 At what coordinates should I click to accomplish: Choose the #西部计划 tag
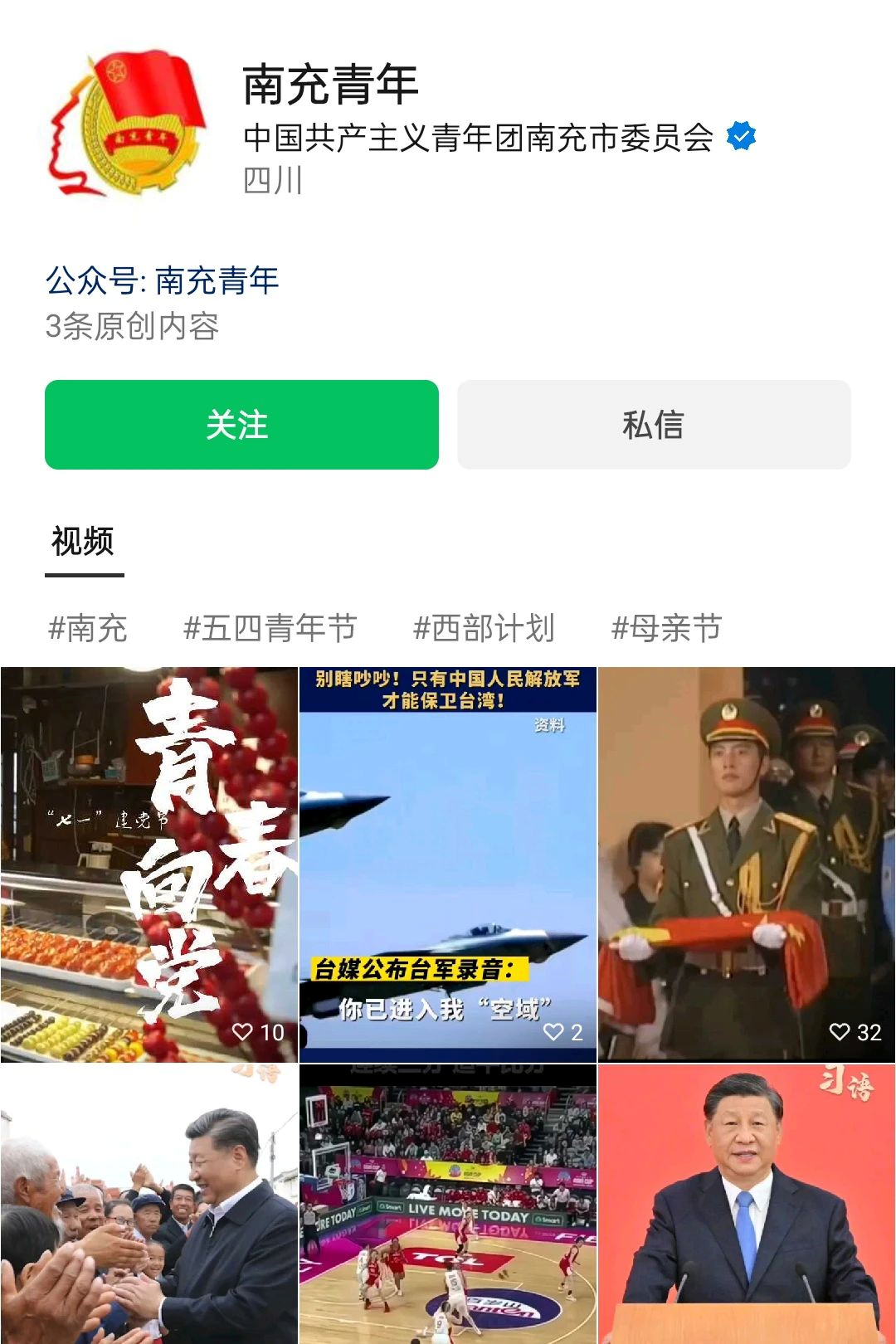(x=484, y=628)
